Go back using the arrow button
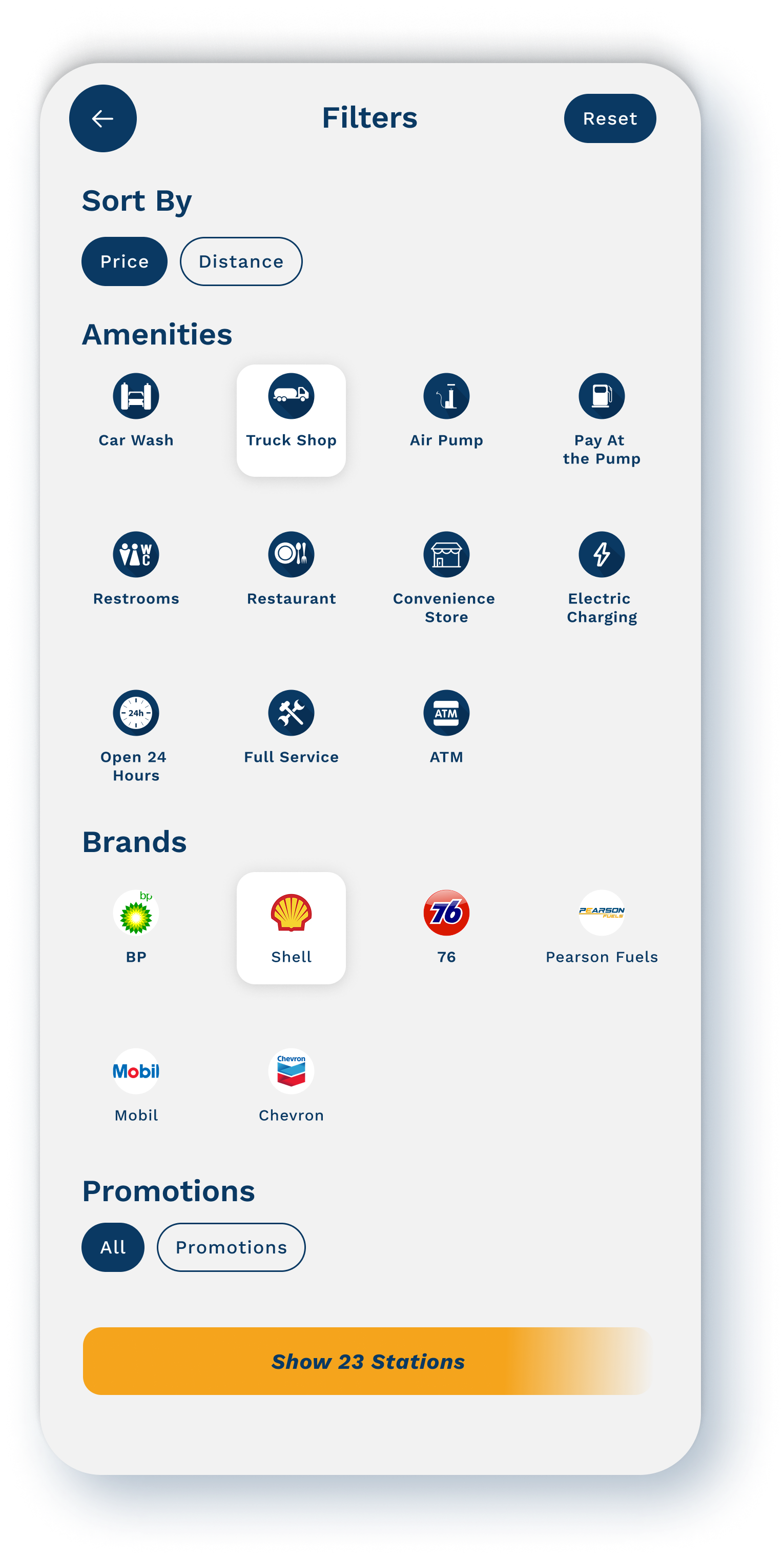The width and height of the screenshot is (784, 1558). pyautogui.click(x=103, y=118)
